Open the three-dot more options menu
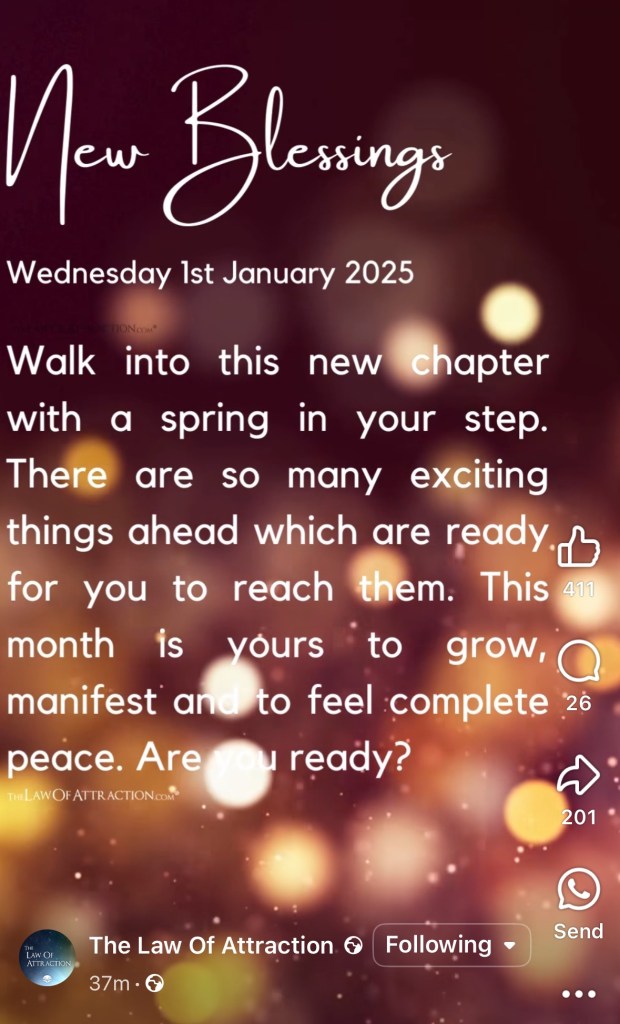Image resolution: width=620 pixels, height=1024 pixels. (x=578, y=994)
